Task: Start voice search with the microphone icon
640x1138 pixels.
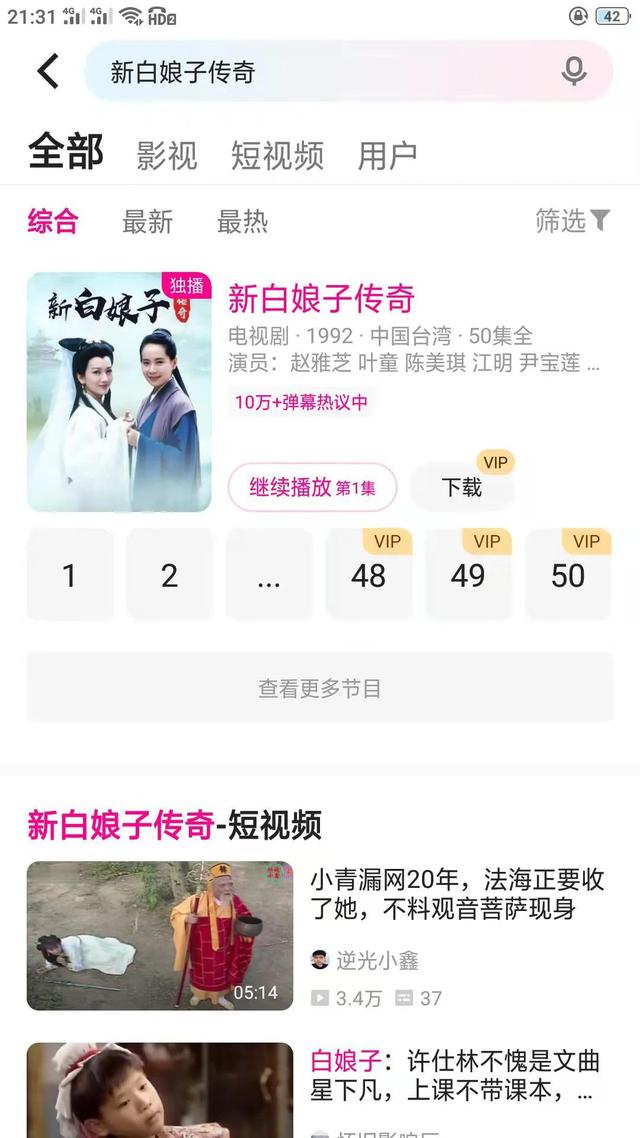Action: pos(574,71)
